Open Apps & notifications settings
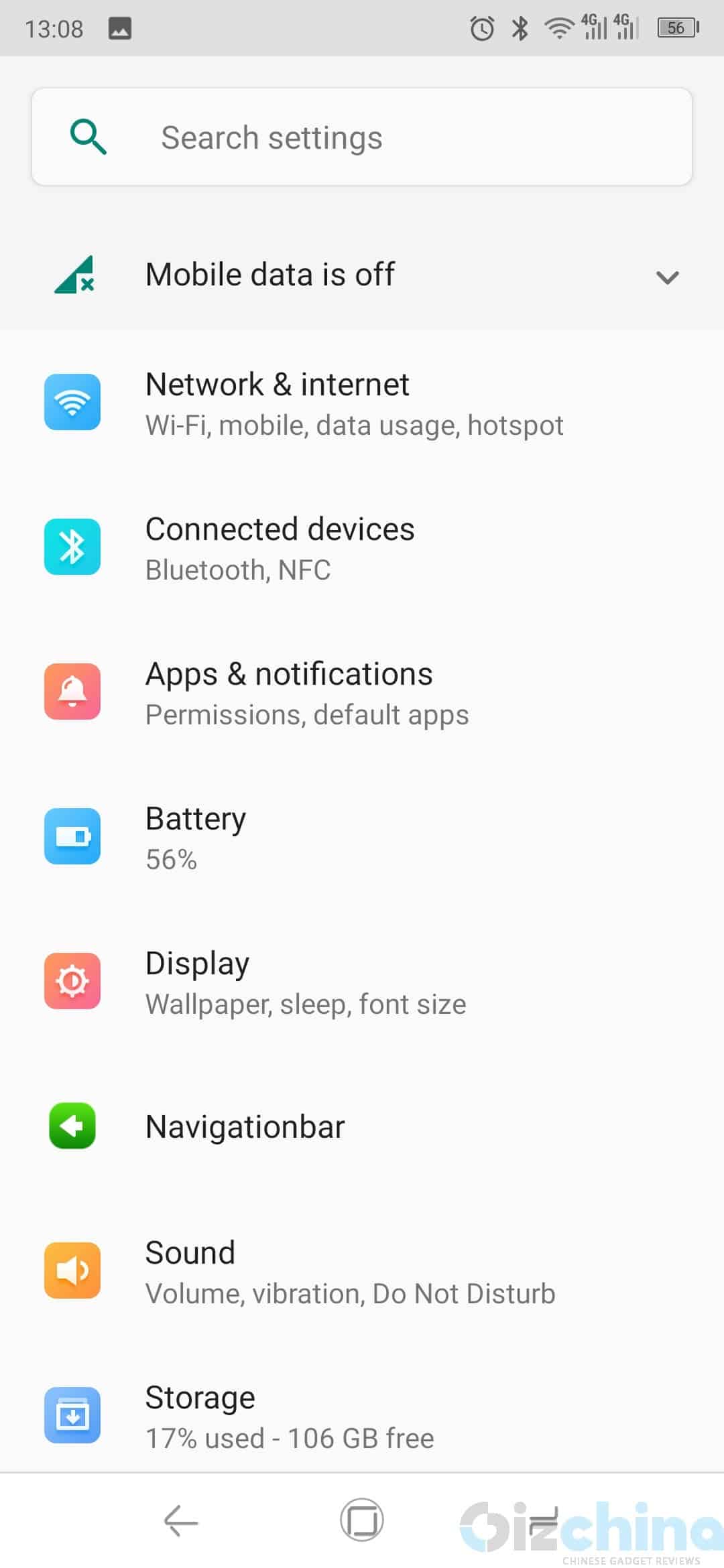This screenshot has height=1568, width=724. pos(362,692)
